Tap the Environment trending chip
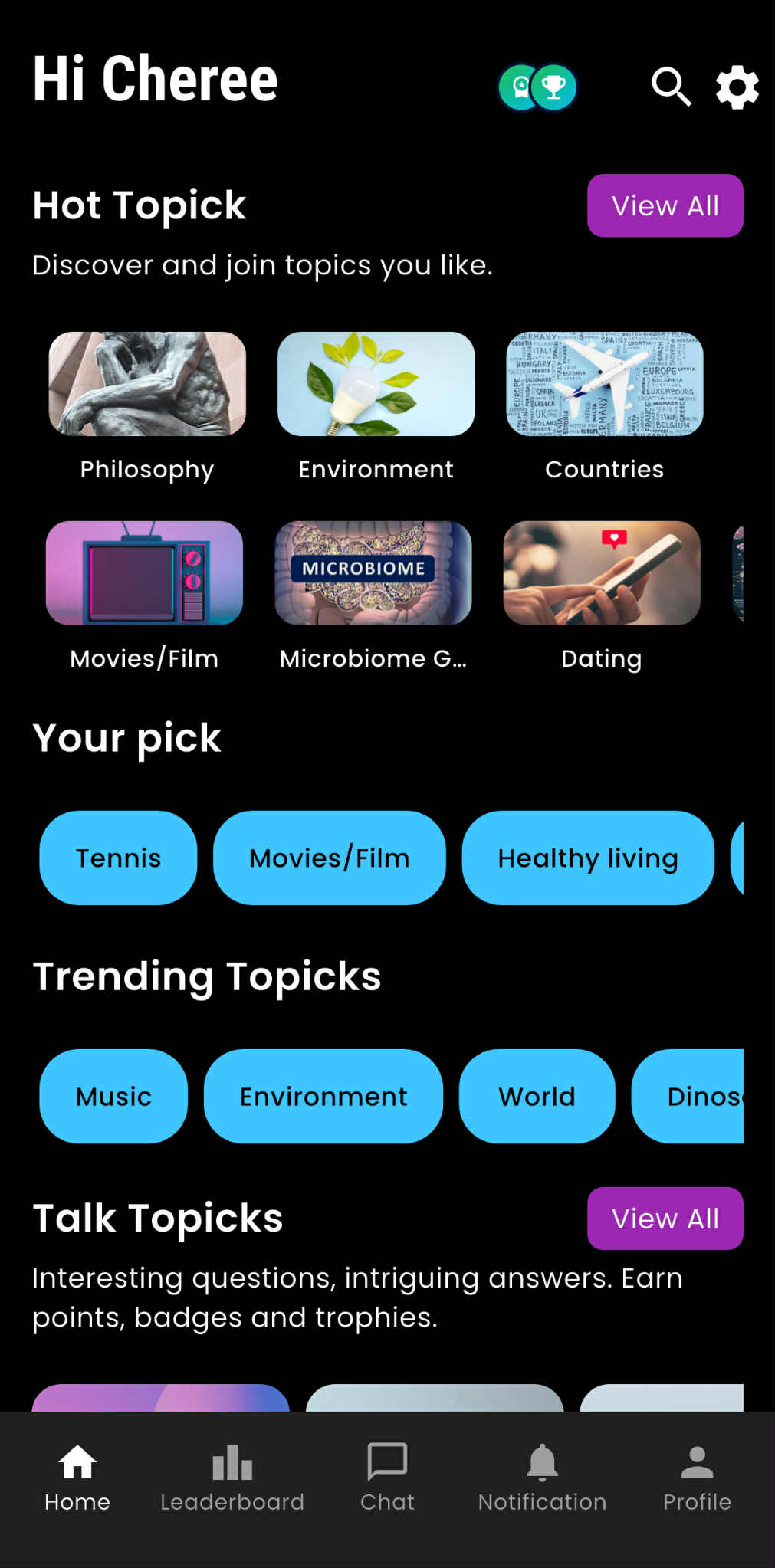Viewport: 775px width, 1568px height. (x=323, y=1096)
